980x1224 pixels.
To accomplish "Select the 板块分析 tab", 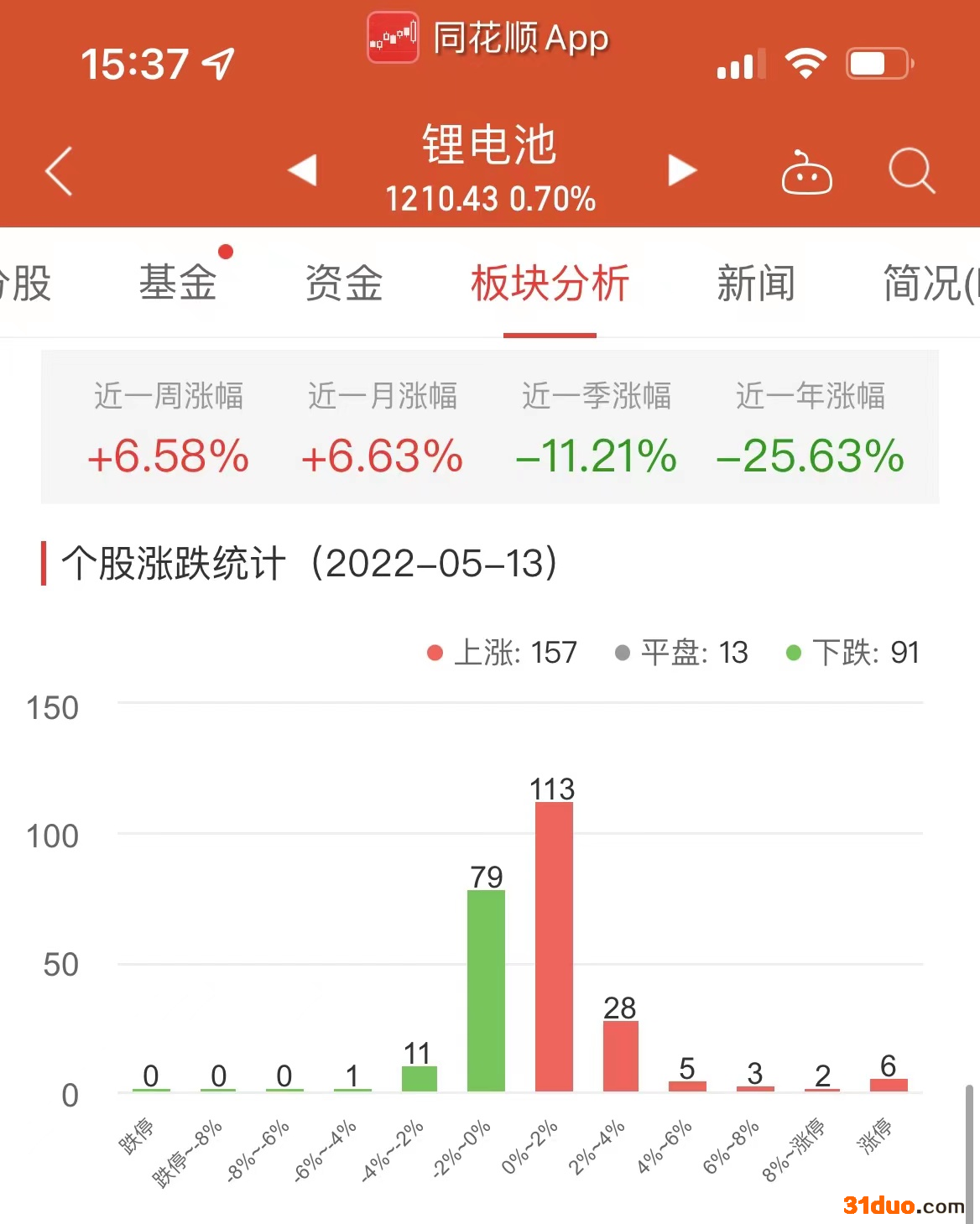I will 550,283.
